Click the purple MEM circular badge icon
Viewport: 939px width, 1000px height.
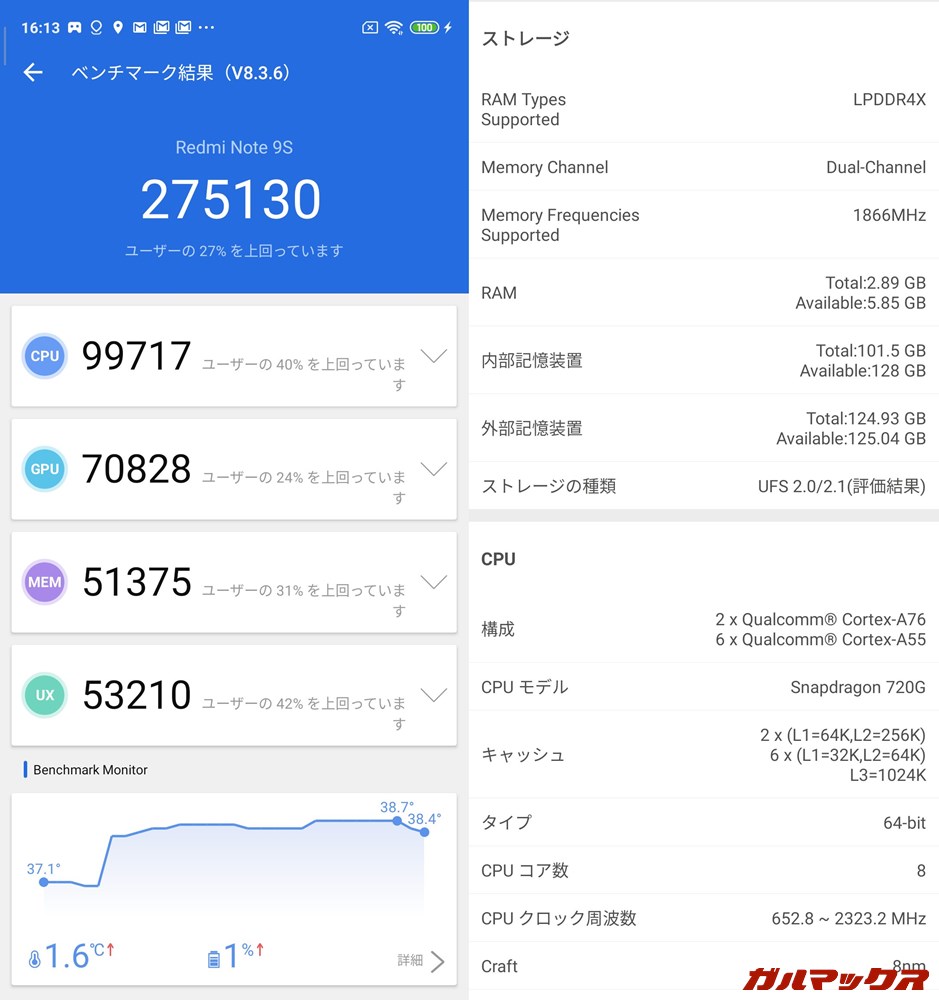point(44,582)
